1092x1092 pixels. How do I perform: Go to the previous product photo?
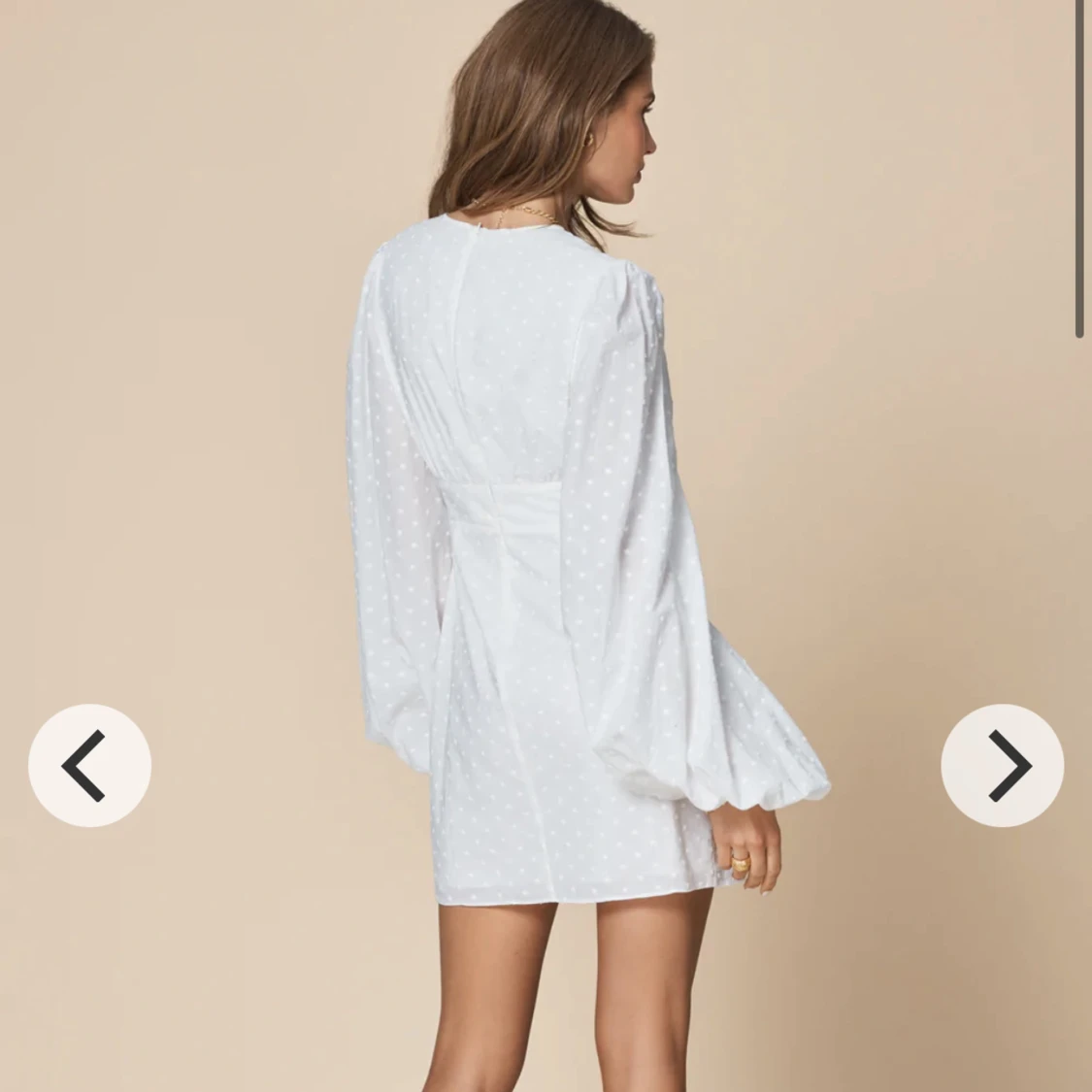pyautogui.click(x=89, y=766)
